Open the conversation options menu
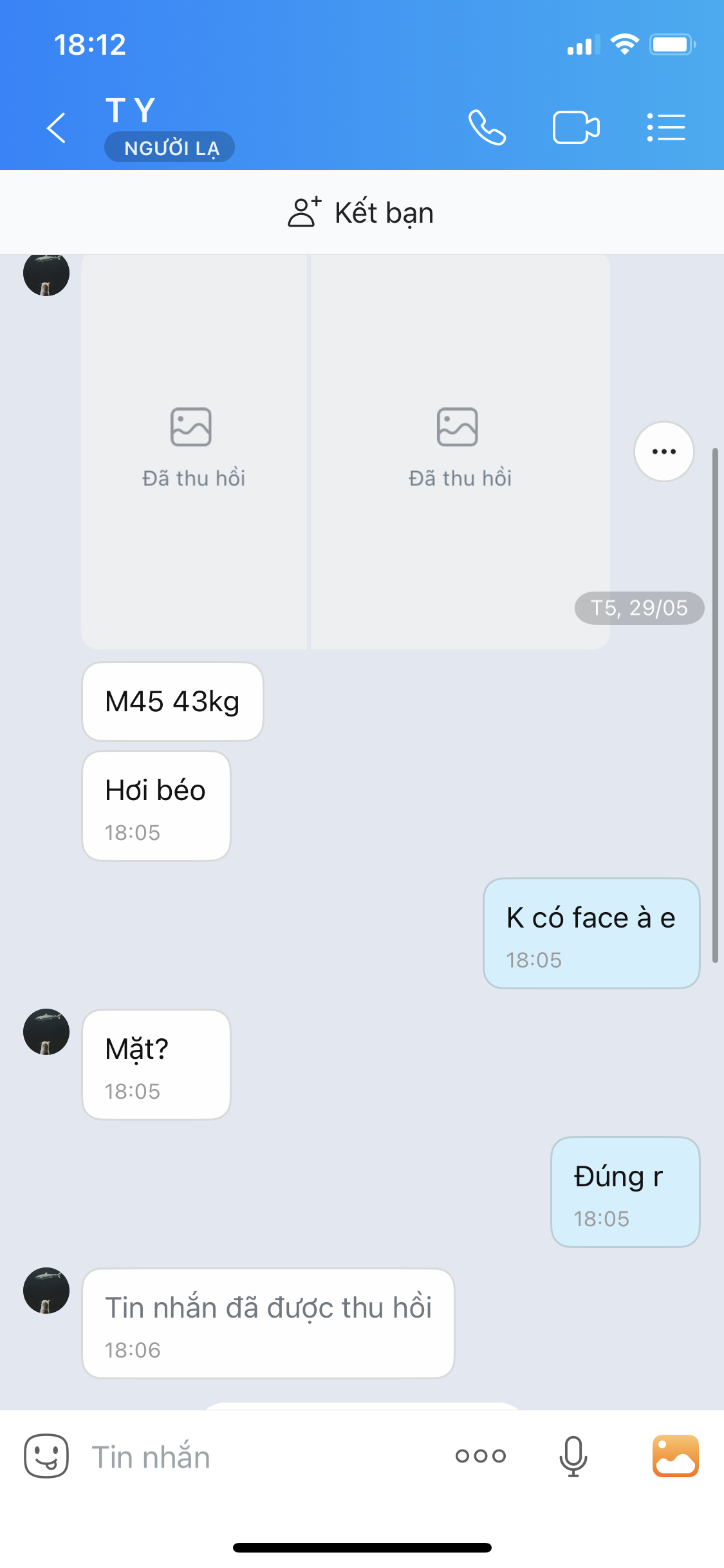Viewport: 724px width, 1568px height. click(x=666, y=127)
